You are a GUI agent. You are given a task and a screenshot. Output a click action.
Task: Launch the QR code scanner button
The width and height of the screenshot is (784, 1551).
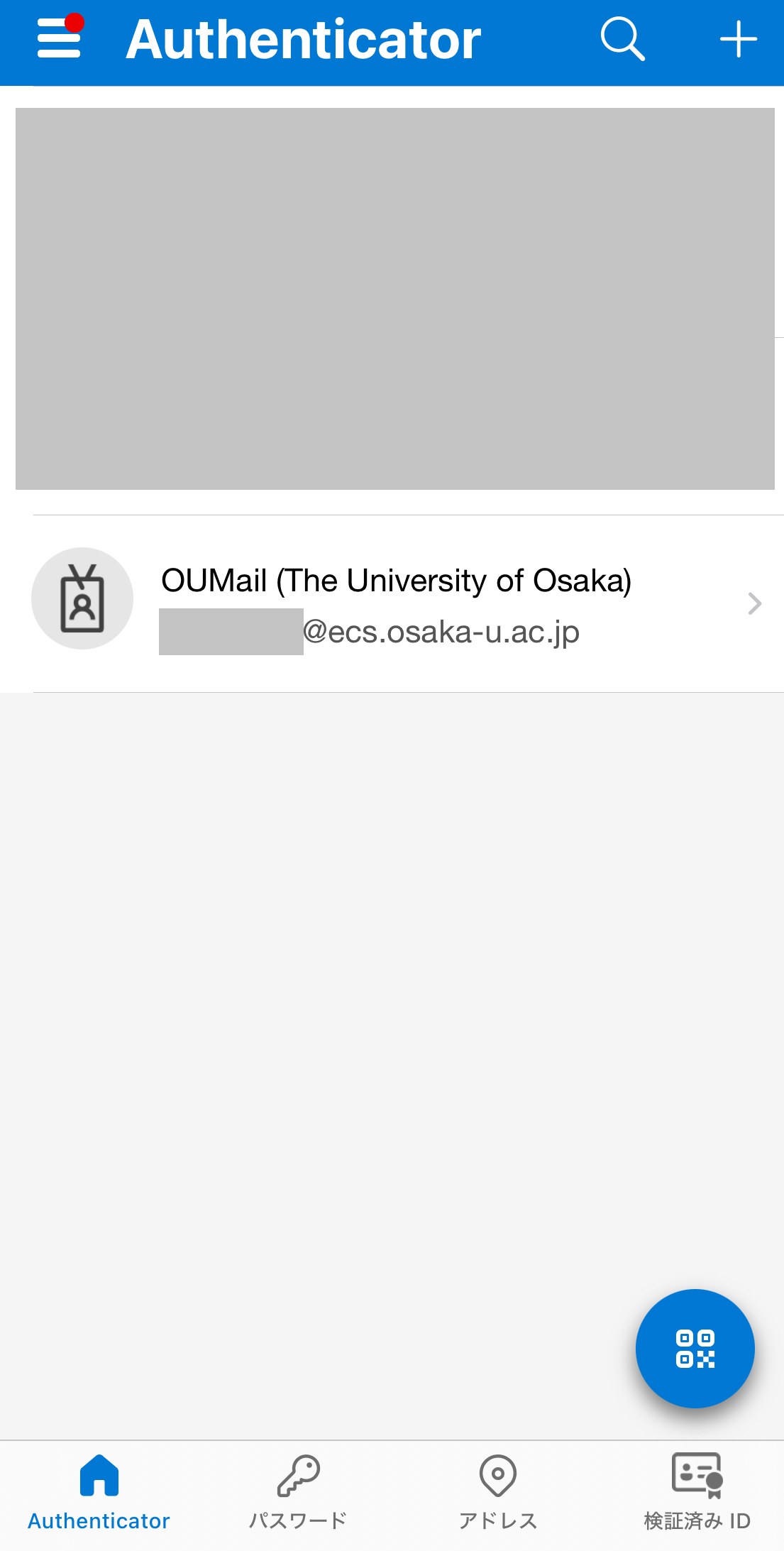695,1348
